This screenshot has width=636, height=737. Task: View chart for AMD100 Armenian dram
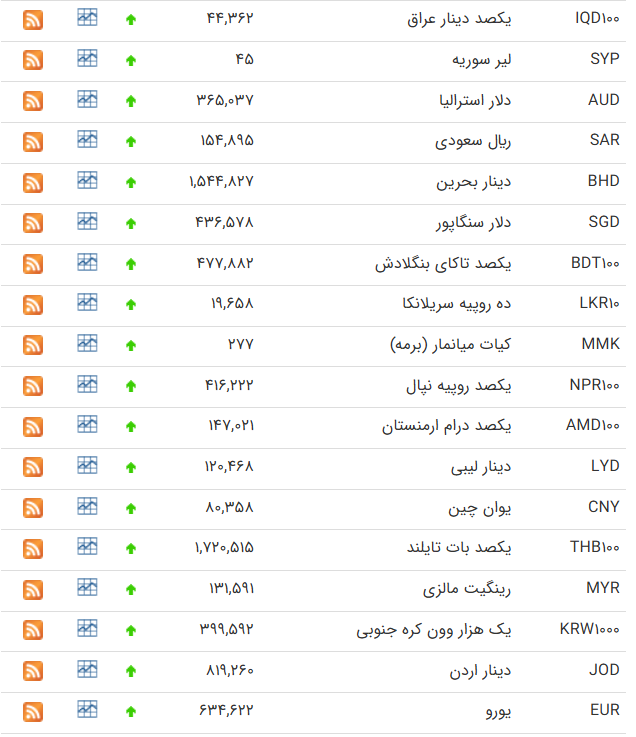[x=88, y=425]
